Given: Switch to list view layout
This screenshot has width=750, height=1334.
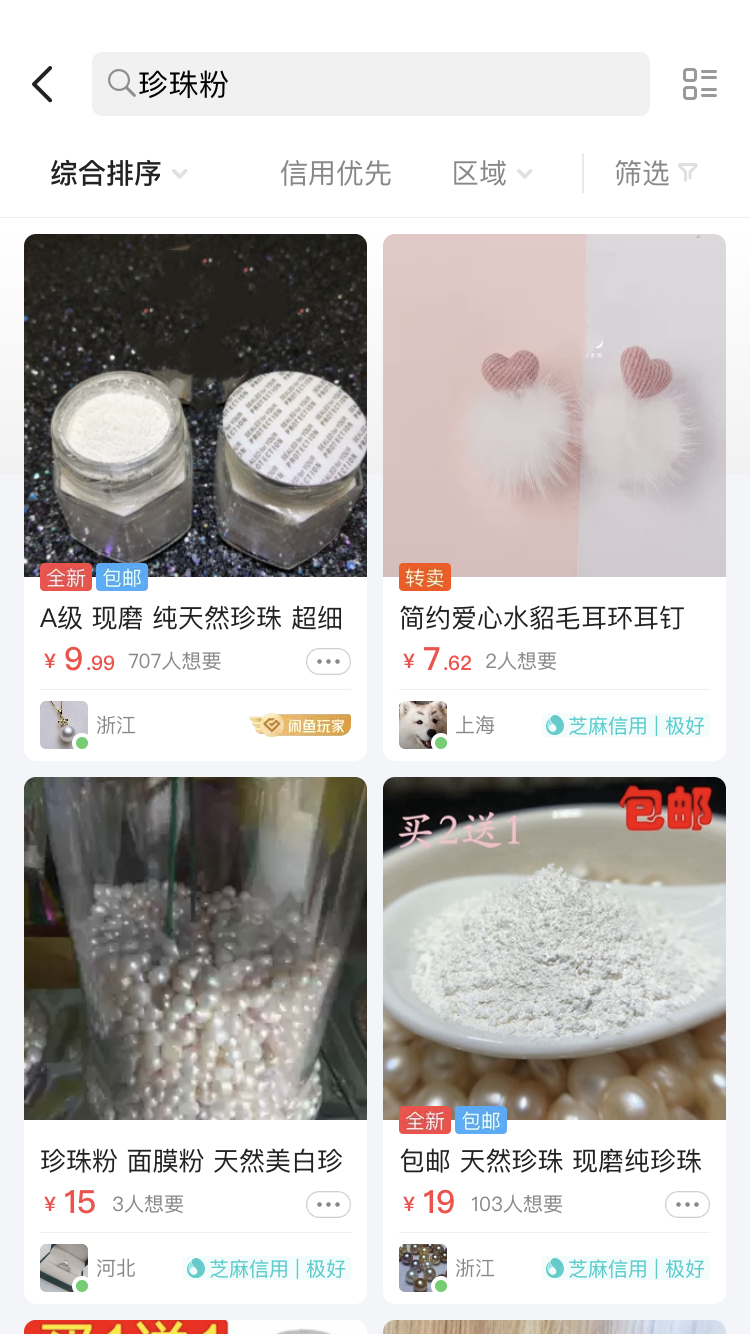Looking at the screenshot, I should (699, 85).
